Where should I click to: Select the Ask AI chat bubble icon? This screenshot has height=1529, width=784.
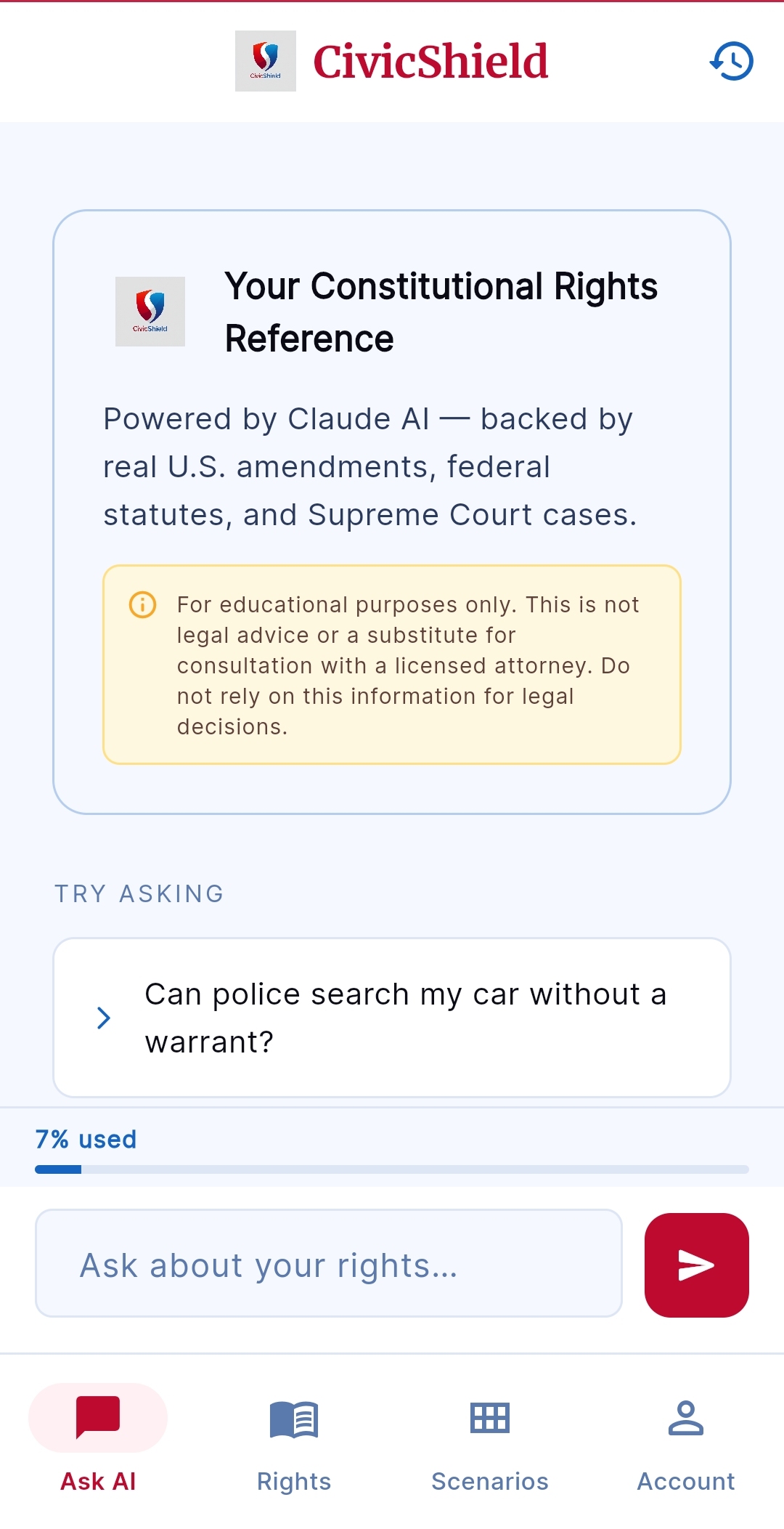coord(97,1417)
